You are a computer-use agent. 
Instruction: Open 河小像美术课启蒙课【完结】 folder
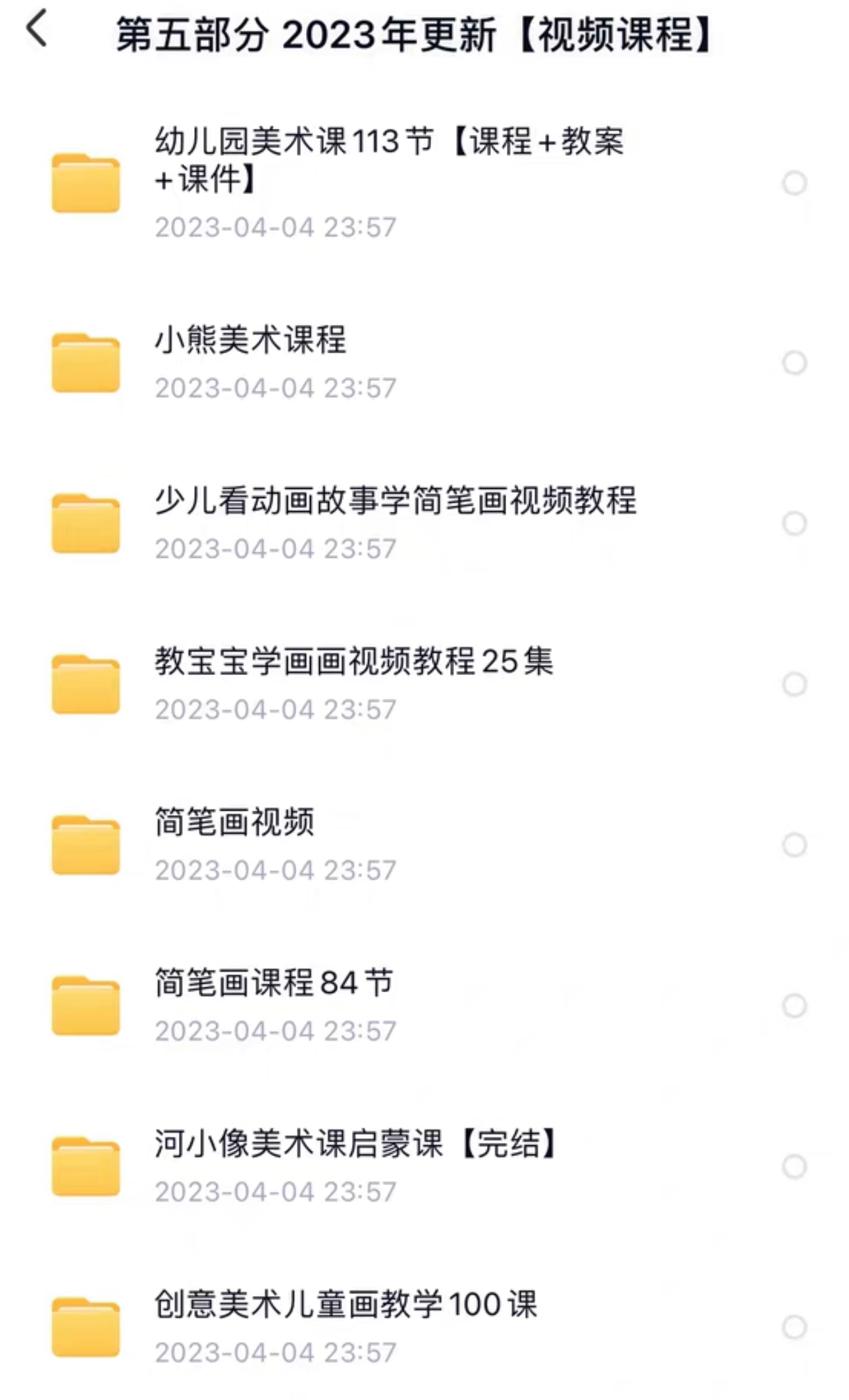pos(355,1143)
